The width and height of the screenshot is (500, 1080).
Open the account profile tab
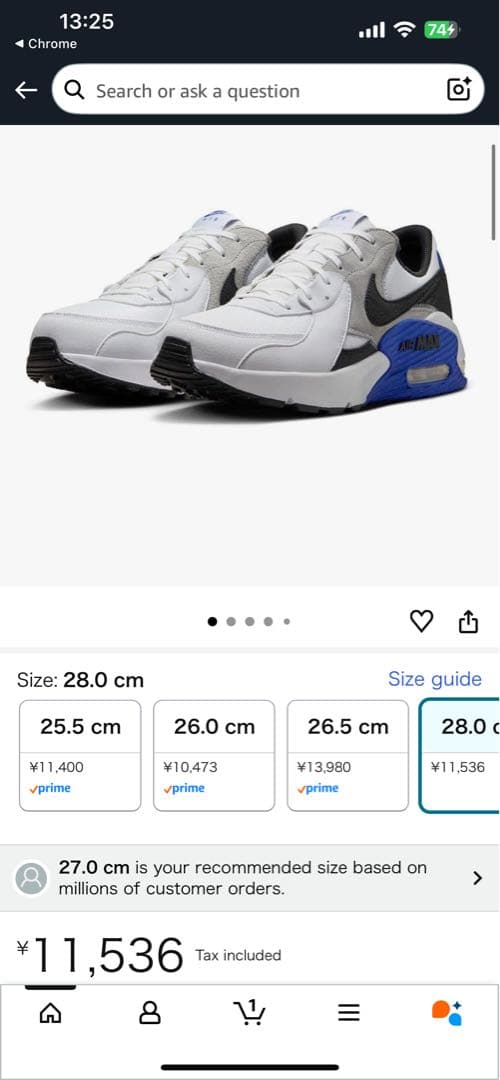click(x=150, y=1012)
